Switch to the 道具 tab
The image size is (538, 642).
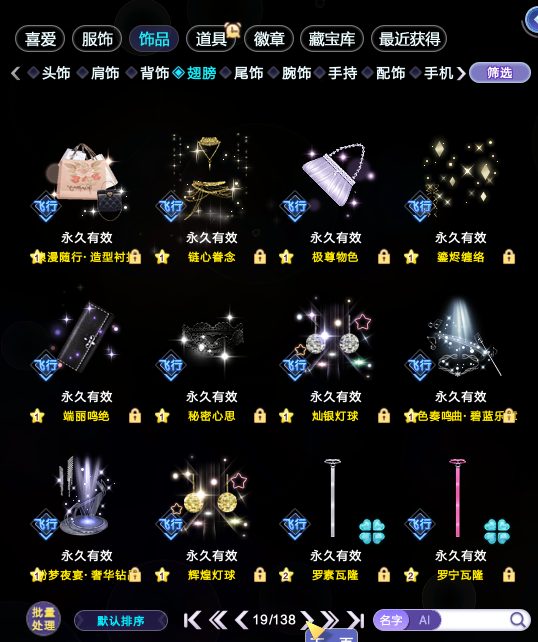click(211, 39)
